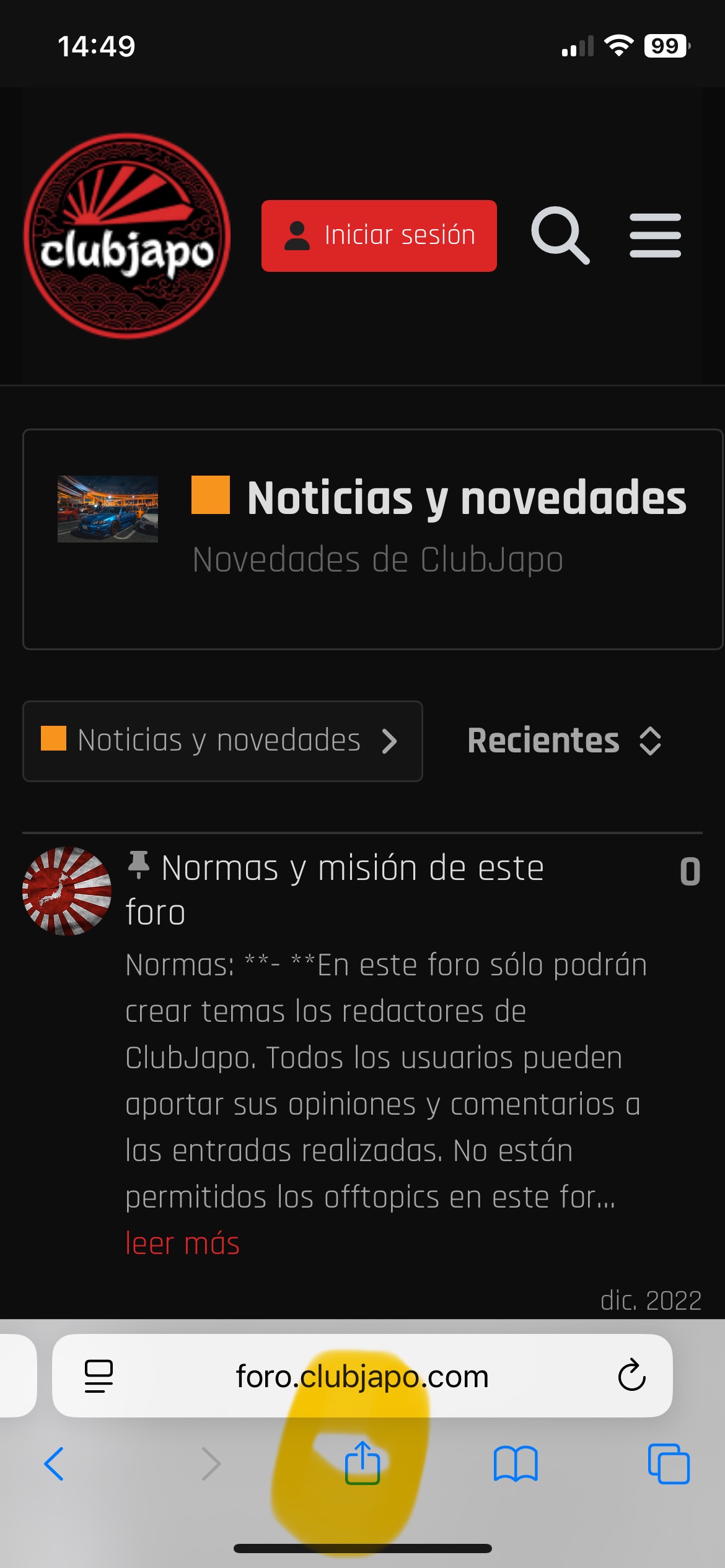Viewport: 725px width, 1568px height.
Task: Open the forum search magnifier
Action: (560, 235)
